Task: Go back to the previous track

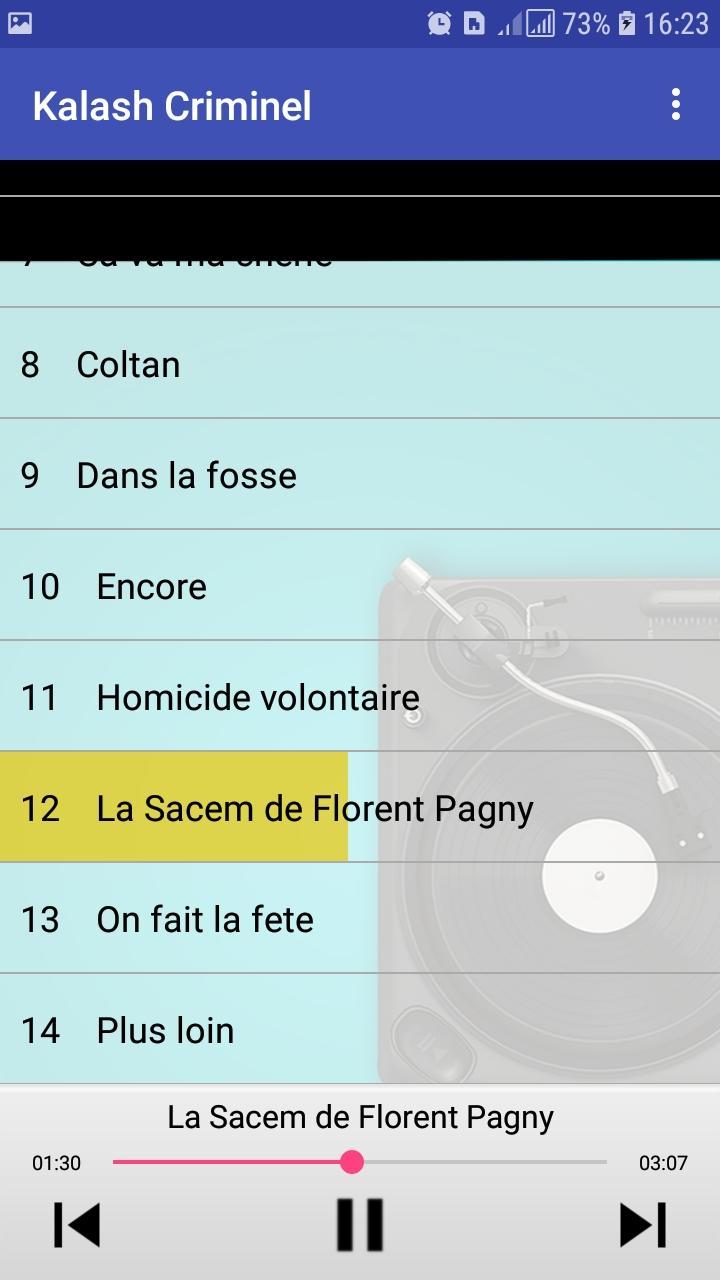Action: click(x=77, y=1224)
